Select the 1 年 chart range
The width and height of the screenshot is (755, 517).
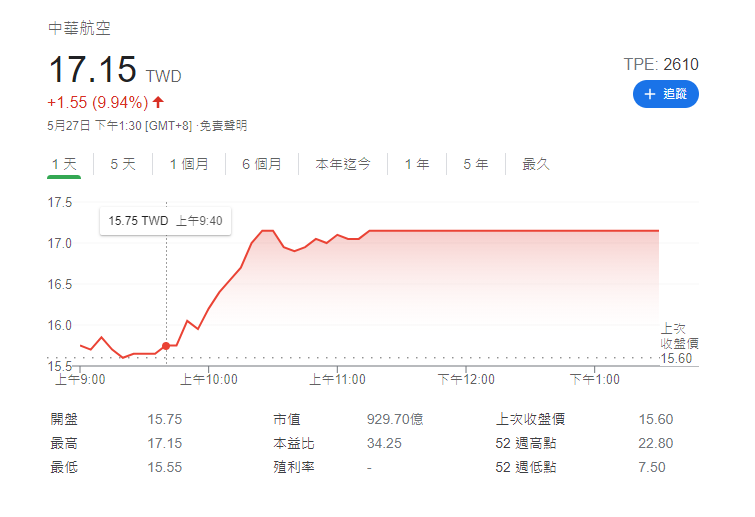(x=417, y=164)
